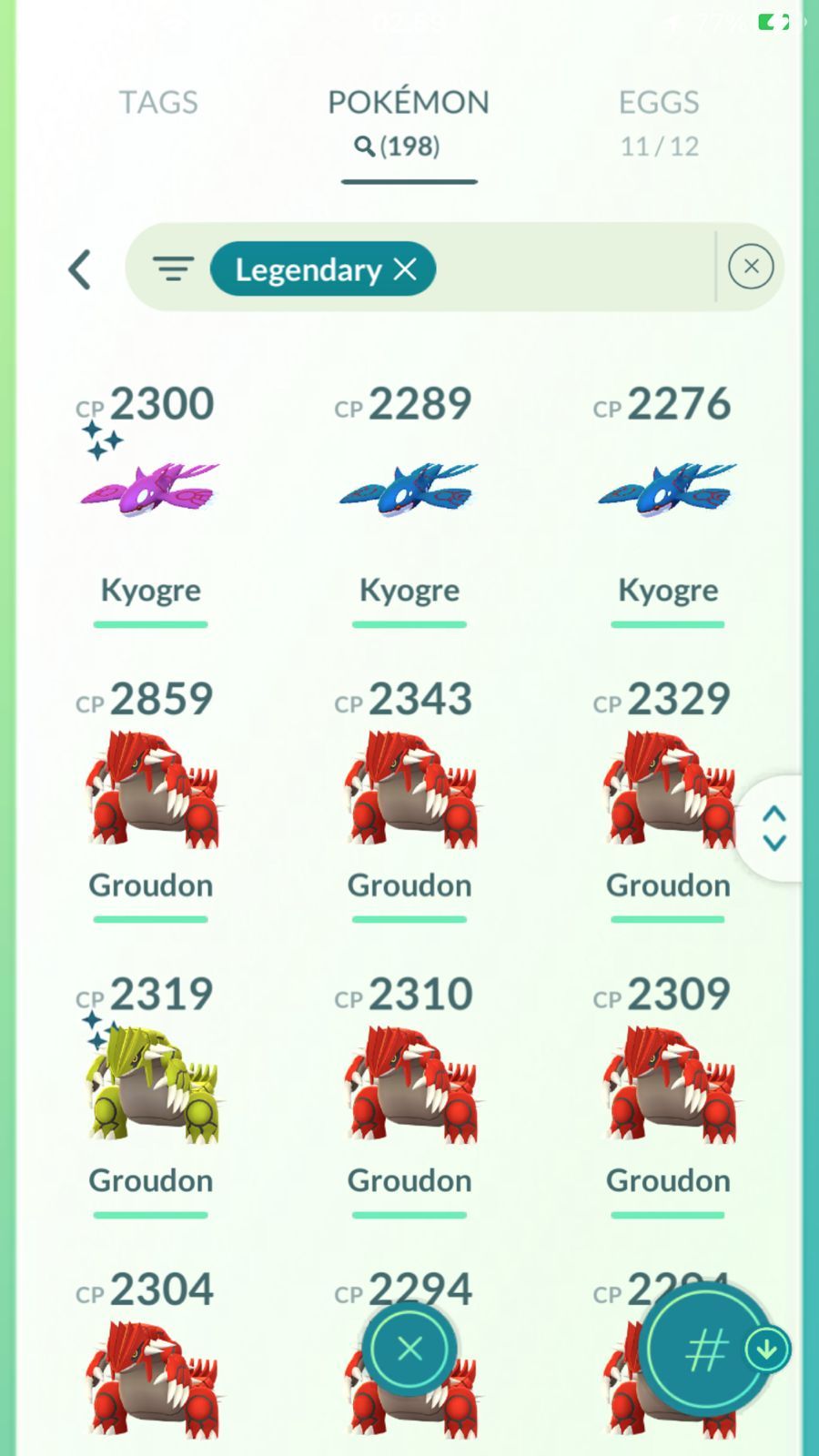Screen dimensions: 819x1456
Task: Select Groudon with CP 2859
Action: [151, 790]
